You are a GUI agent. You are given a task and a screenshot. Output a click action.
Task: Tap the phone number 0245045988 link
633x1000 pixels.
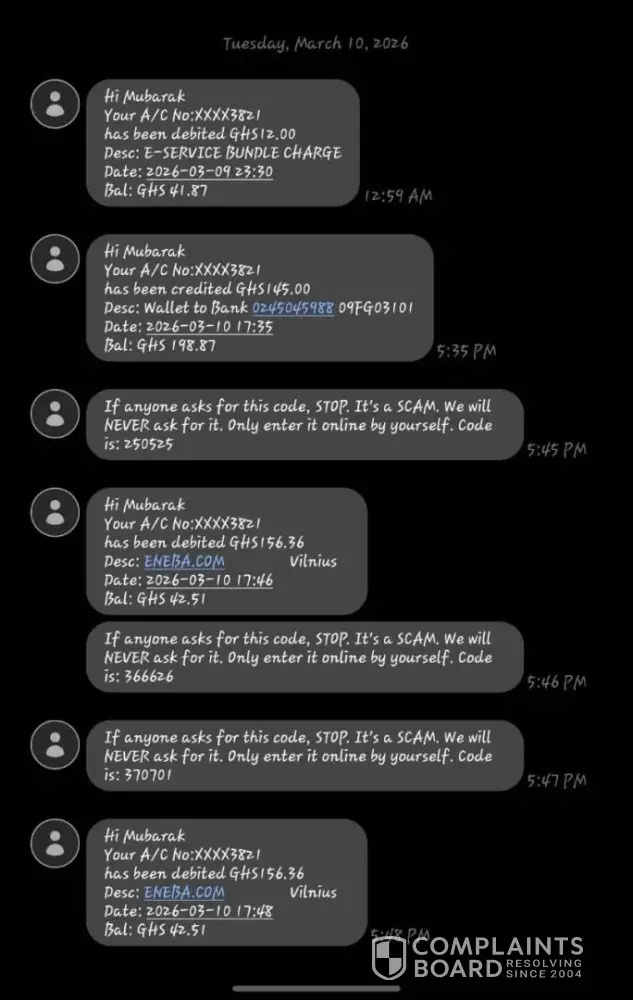[293, 308]
